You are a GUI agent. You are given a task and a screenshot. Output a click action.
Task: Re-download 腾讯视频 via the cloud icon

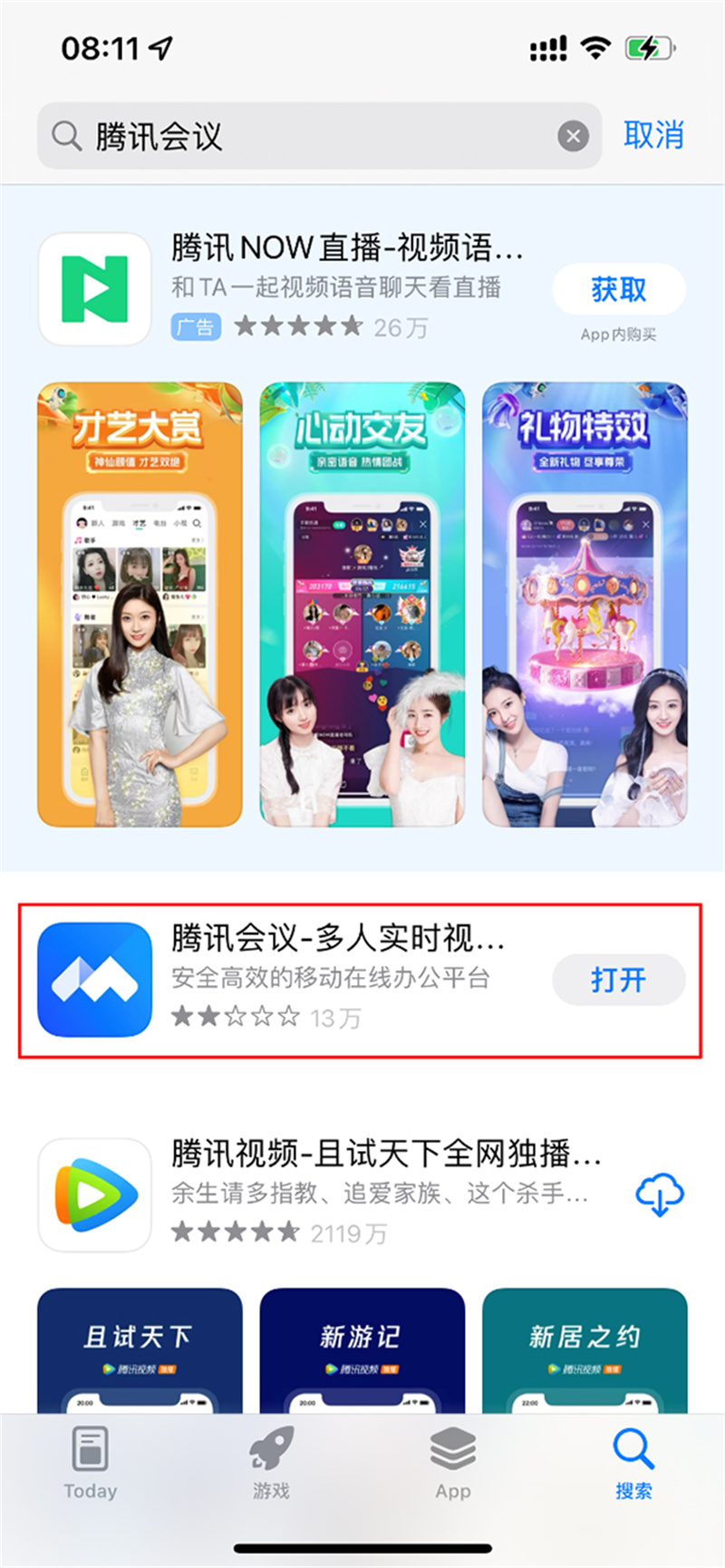point(659,1195)
